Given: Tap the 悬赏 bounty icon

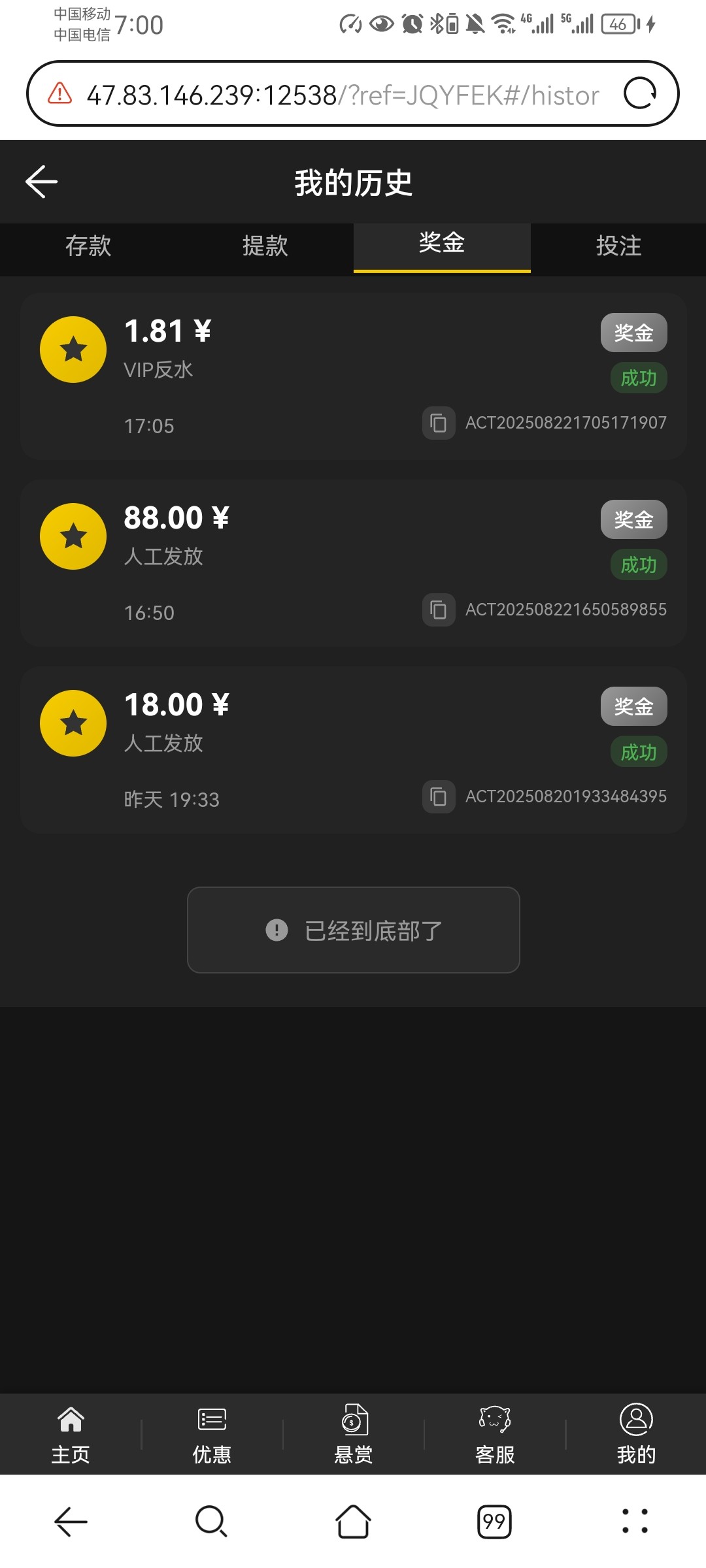Looking at the screenshot, I should click(353, 1419).
